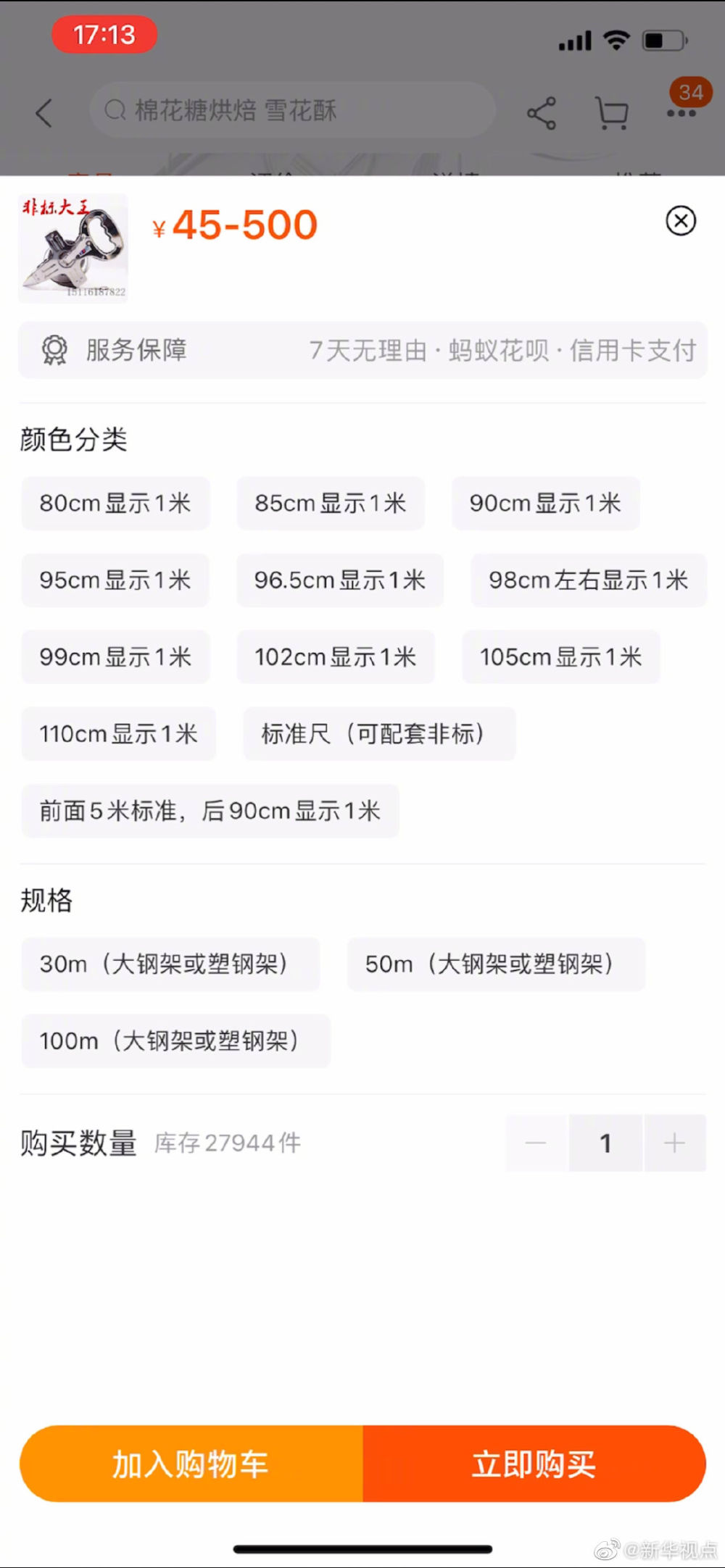This screenshot has height=1568, width=725.
Task: Open 服务保障 service guarantee details
Action: coord(362,350)
